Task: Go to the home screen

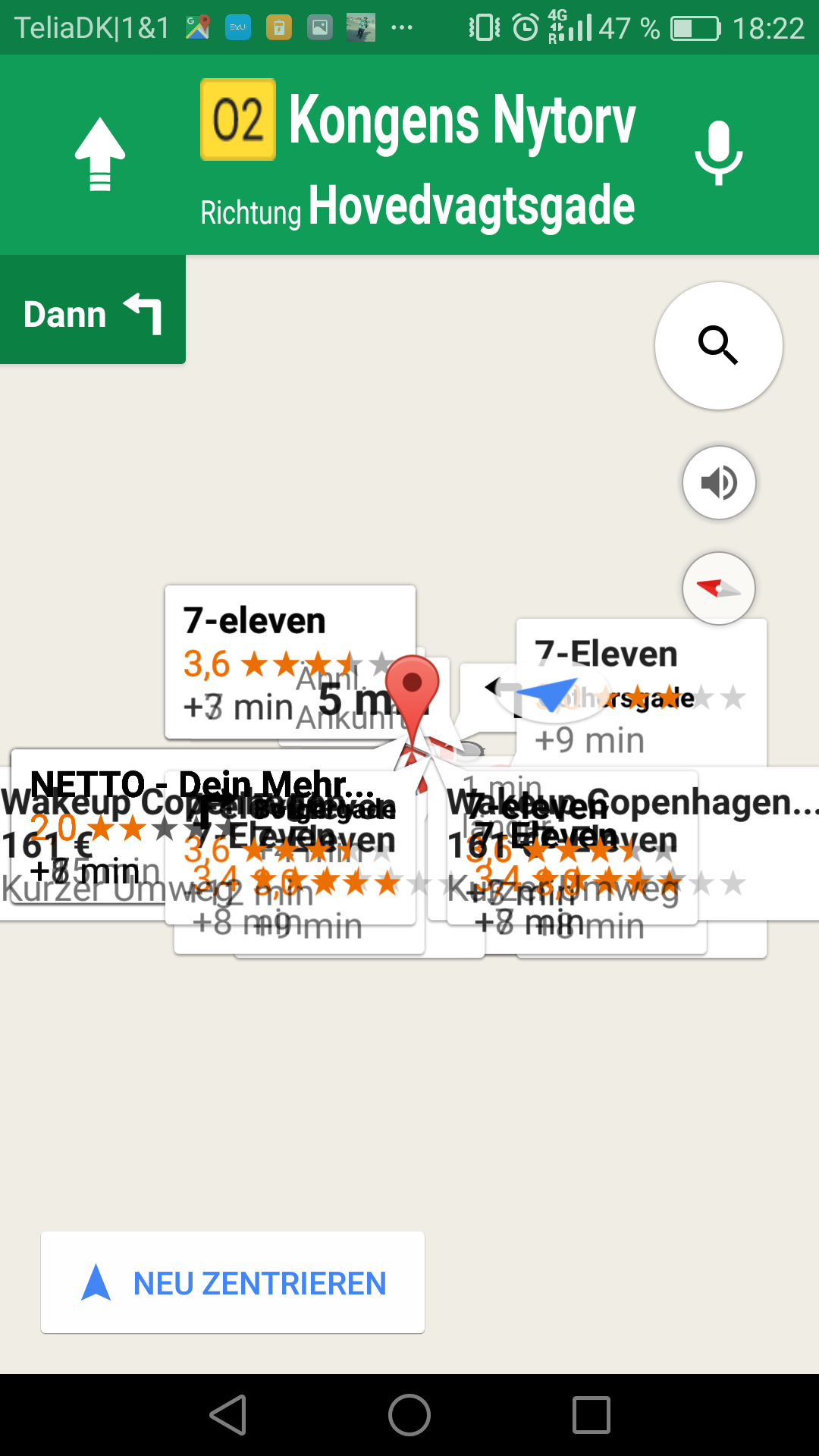Action: click(409, 1415)
